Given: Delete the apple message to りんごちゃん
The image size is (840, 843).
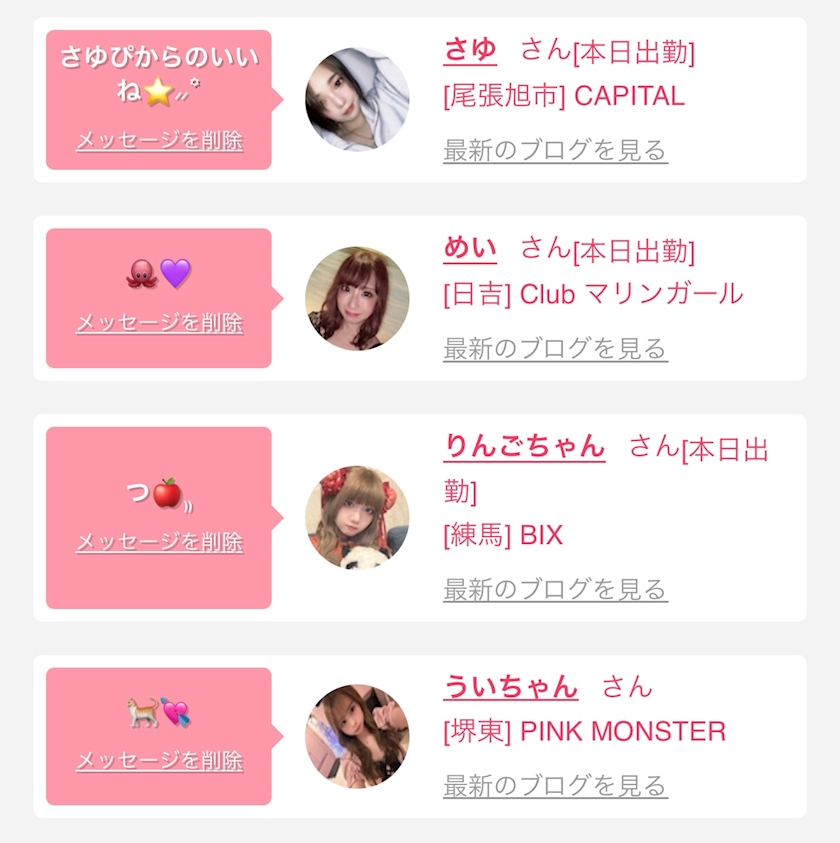Looking at the screenshot, I should point(160,542).
